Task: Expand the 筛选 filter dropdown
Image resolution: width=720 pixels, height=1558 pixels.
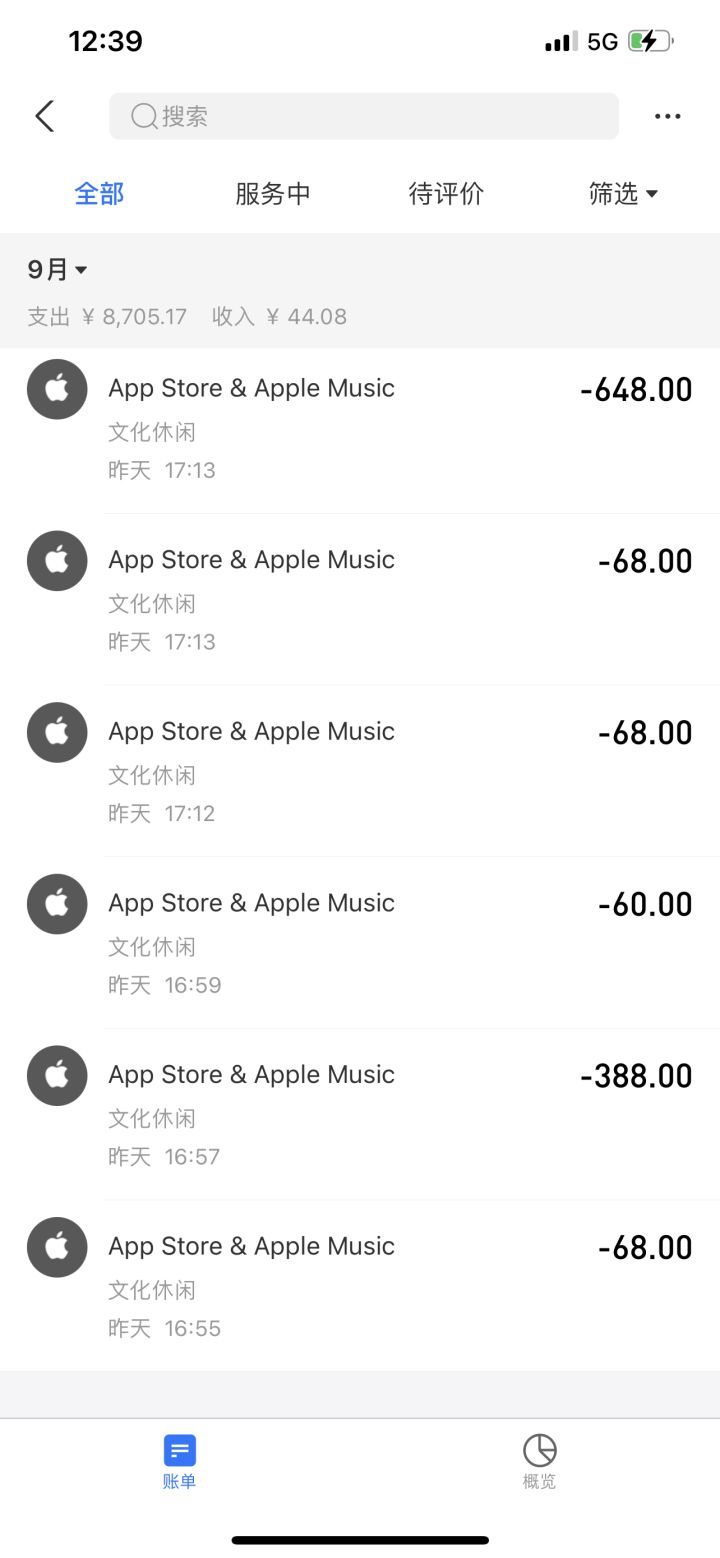Action: pyautogui.click(x=622, y=193)
